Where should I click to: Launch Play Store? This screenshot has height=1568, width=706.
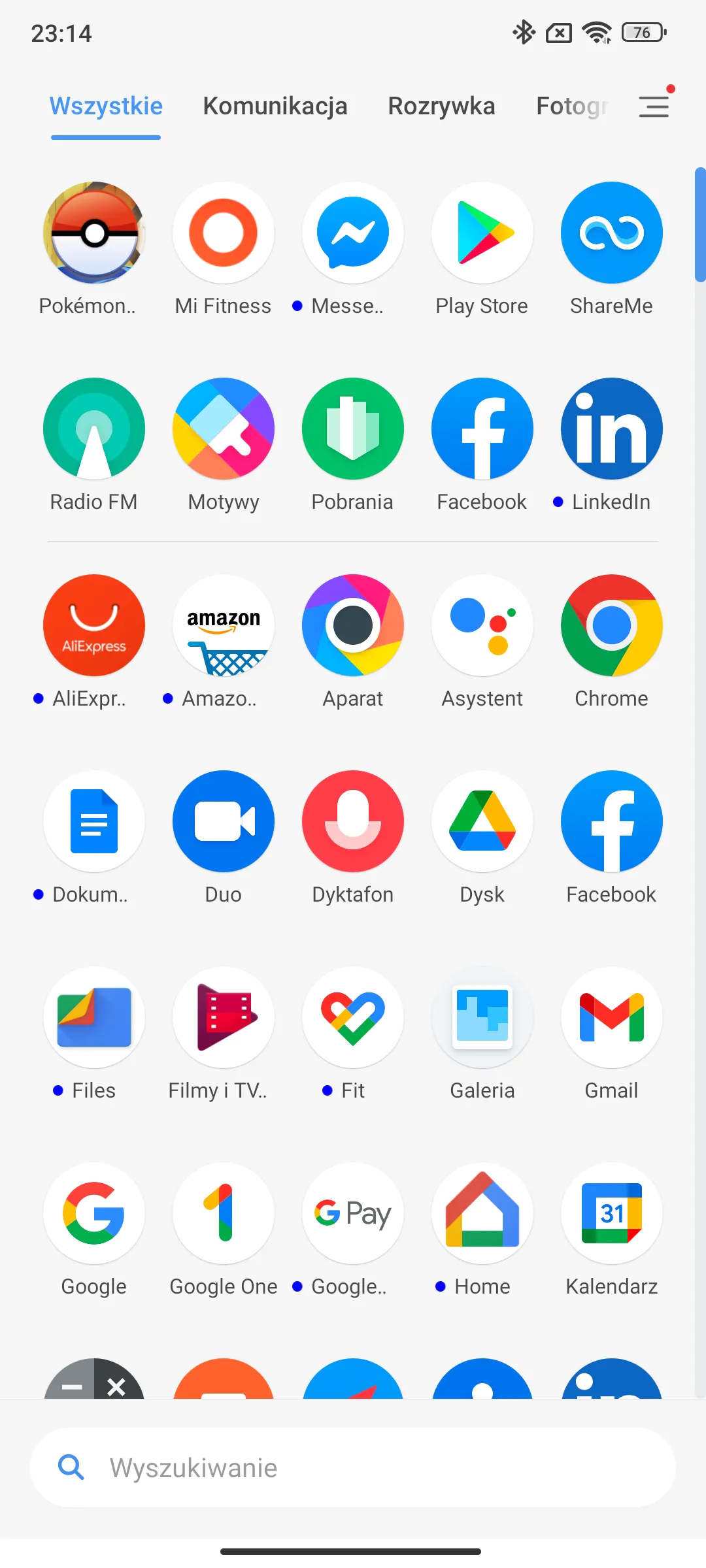click(482, 233)
